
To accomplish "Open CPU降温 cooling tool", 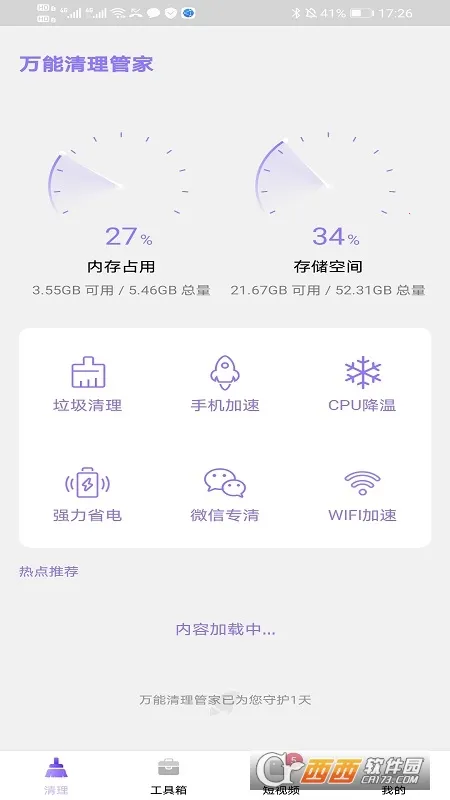I will 362,384.
